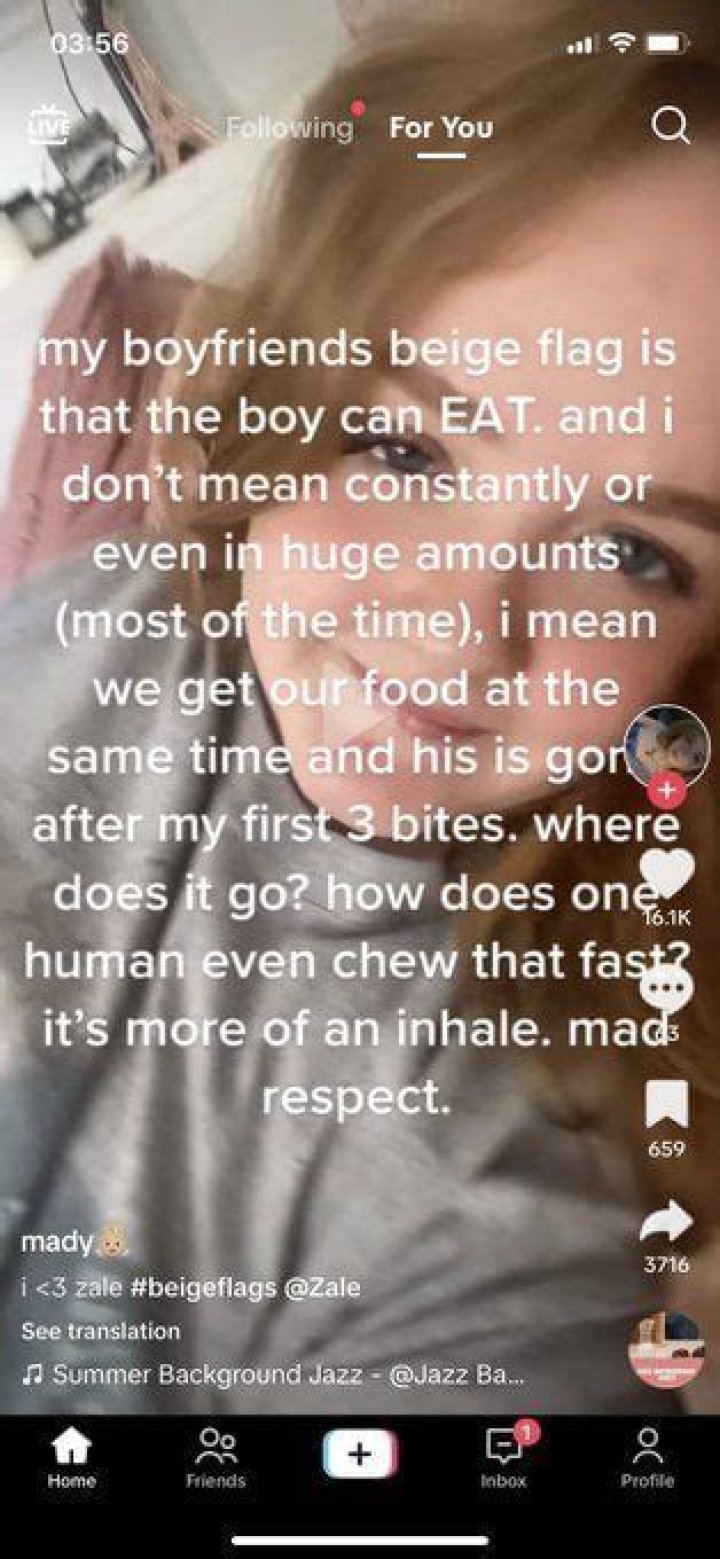Switch to the Profile tab

tap(647, 1457)
